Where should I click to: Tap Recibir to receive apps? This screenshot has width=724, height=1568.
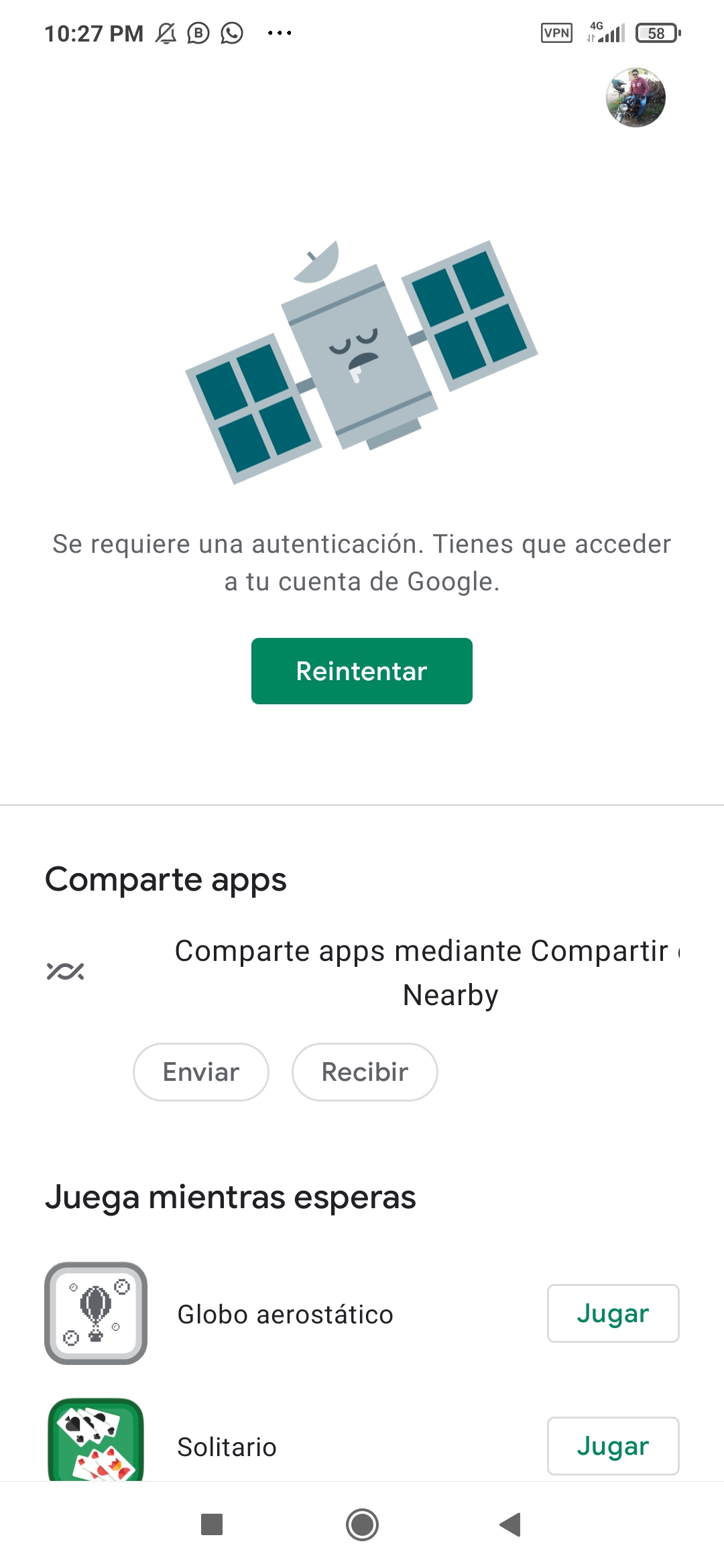365,1072
